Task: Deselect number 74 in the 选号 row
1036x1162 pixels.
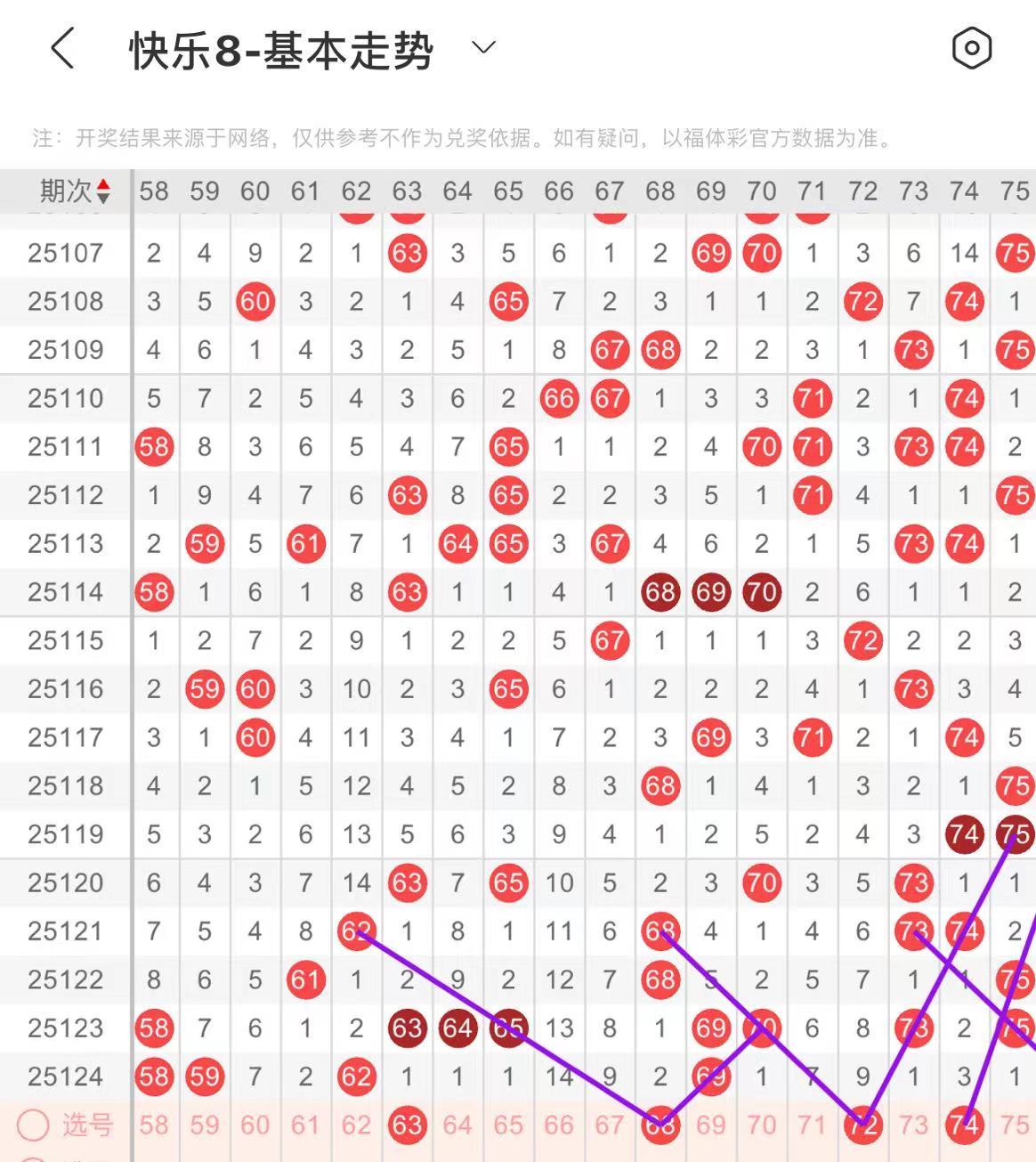Action: (964, 1125)
